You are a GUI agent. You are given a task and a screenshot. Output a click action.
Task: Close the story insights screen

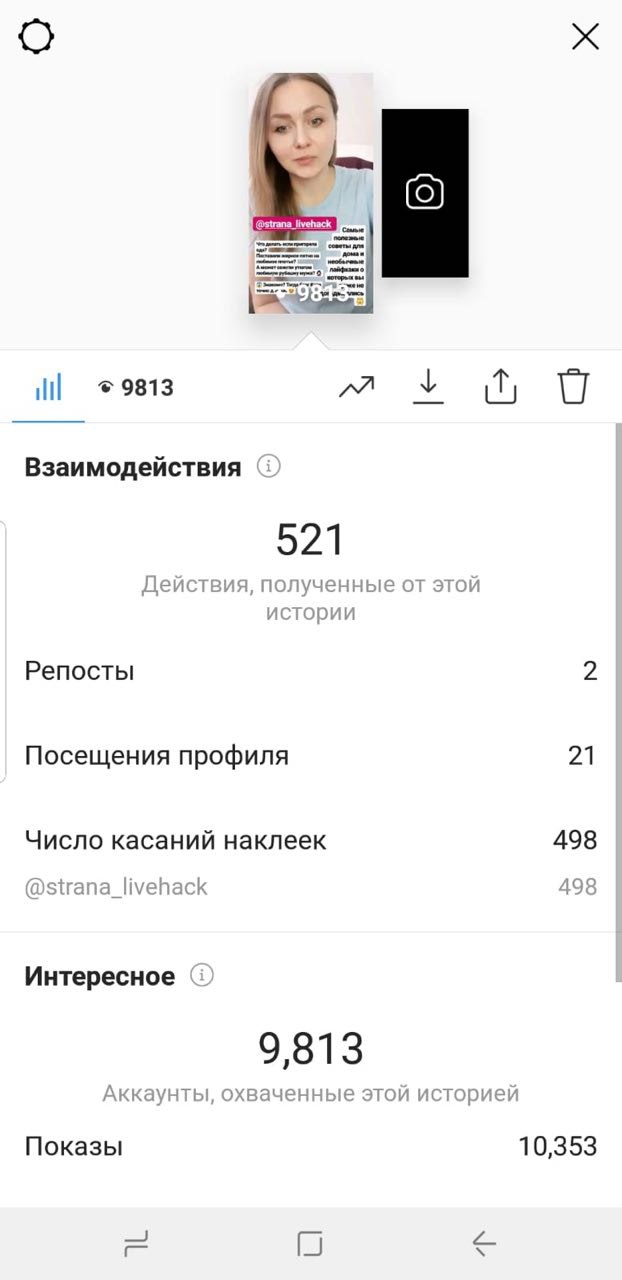(x=585, y=37)
